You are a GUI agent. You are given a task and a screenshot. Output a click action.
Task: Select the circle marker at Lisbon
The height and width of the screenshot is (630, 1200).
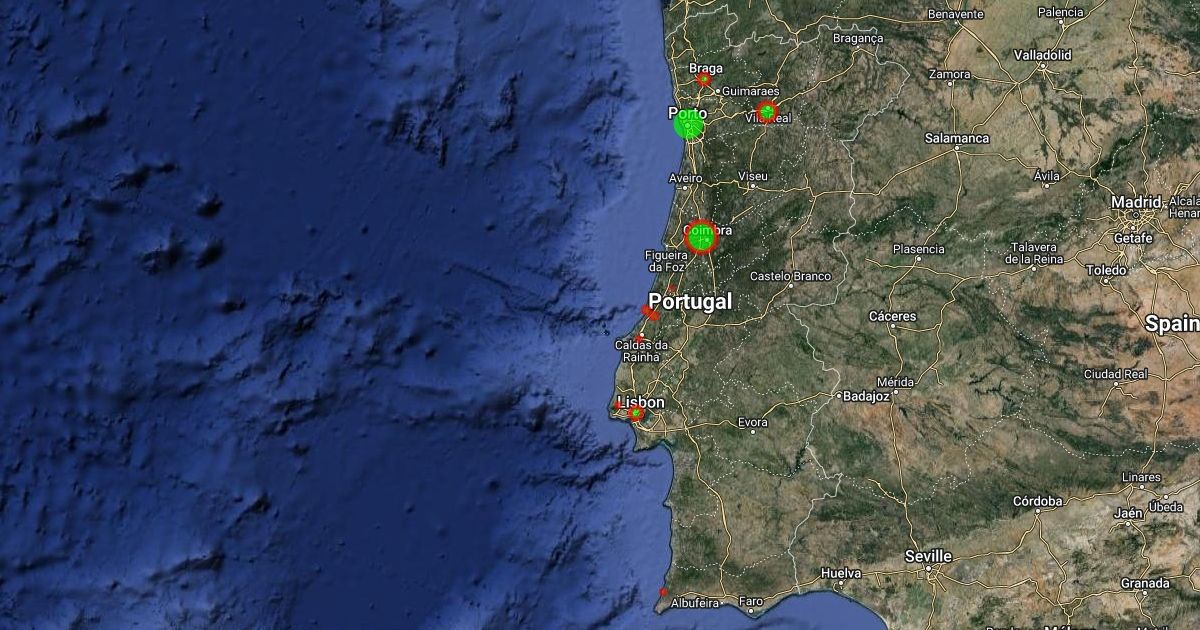[x=636, y=413]
